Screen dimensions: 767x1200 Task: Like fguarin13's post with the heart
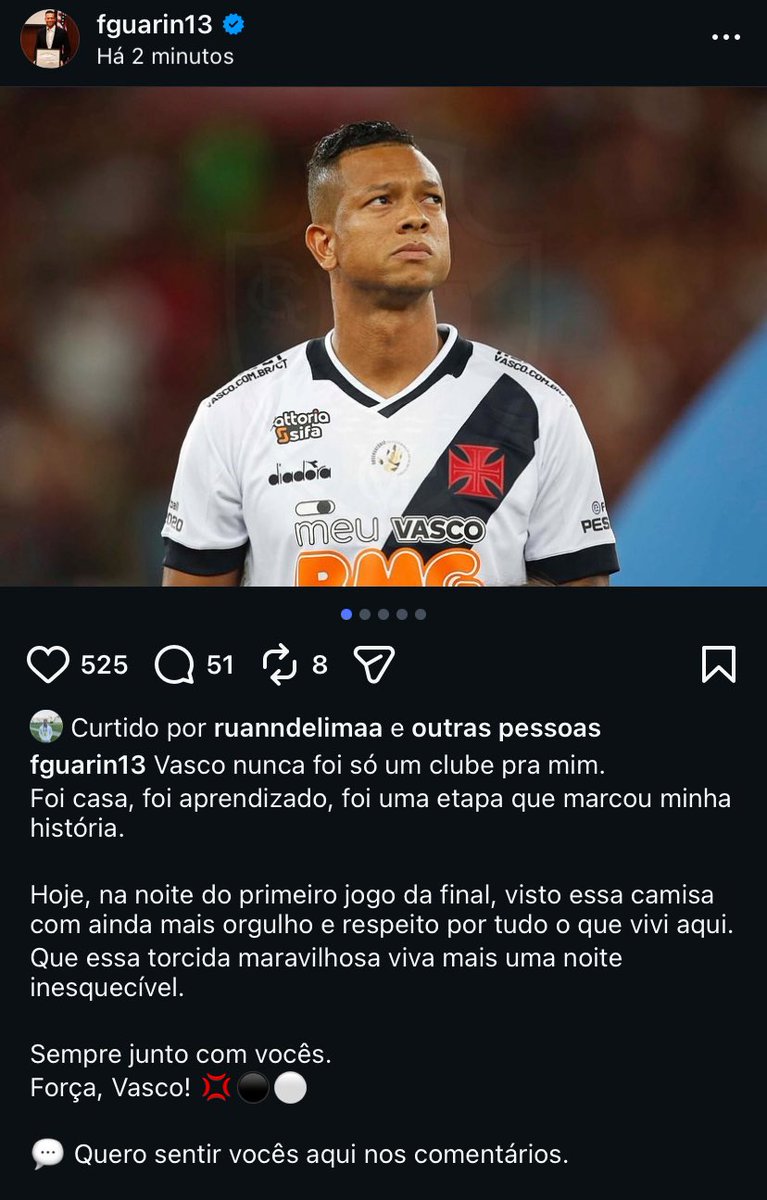click(48, 665)
